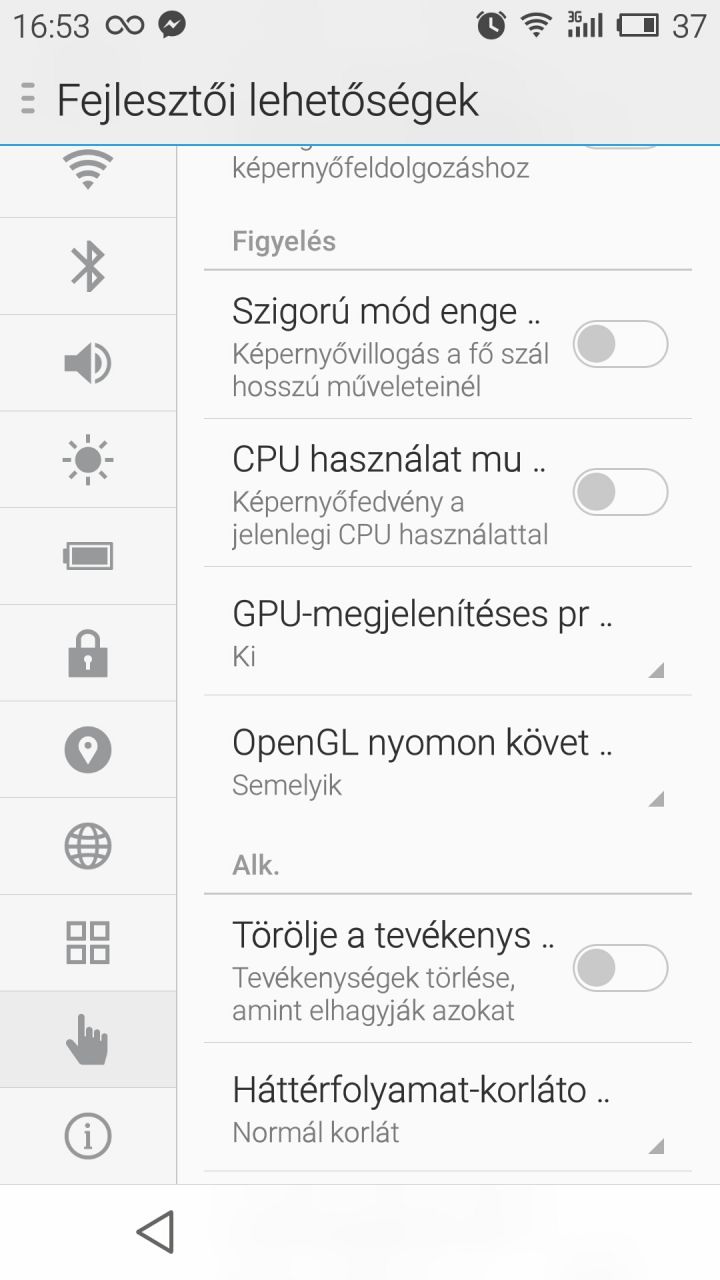Viewport: 720px width, 1280px height.
Task: Open location settings via the pin icon
Action: click(x=88, y=749)
